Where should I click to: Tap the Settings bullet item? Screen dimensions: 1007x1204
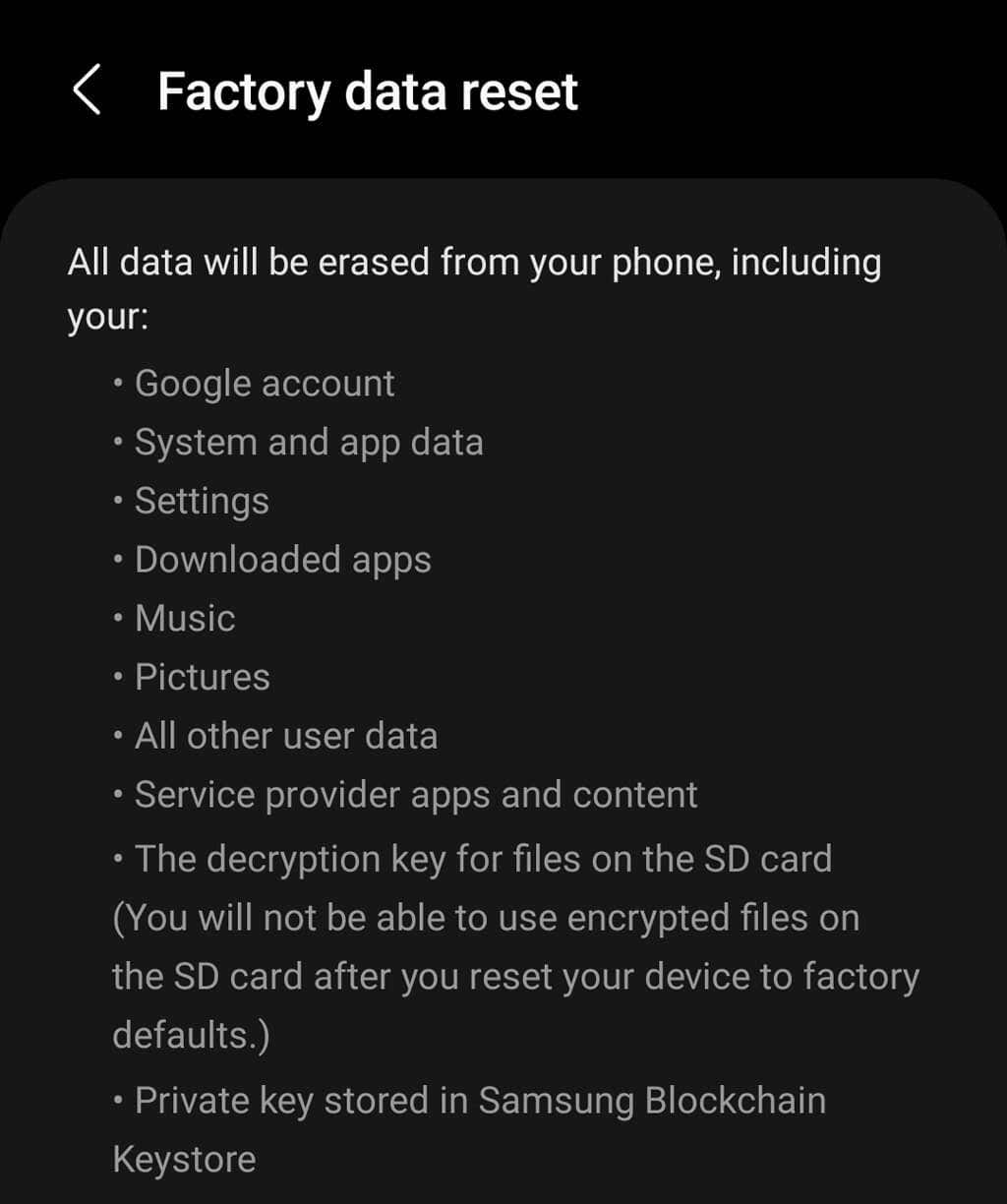[201, 501]
